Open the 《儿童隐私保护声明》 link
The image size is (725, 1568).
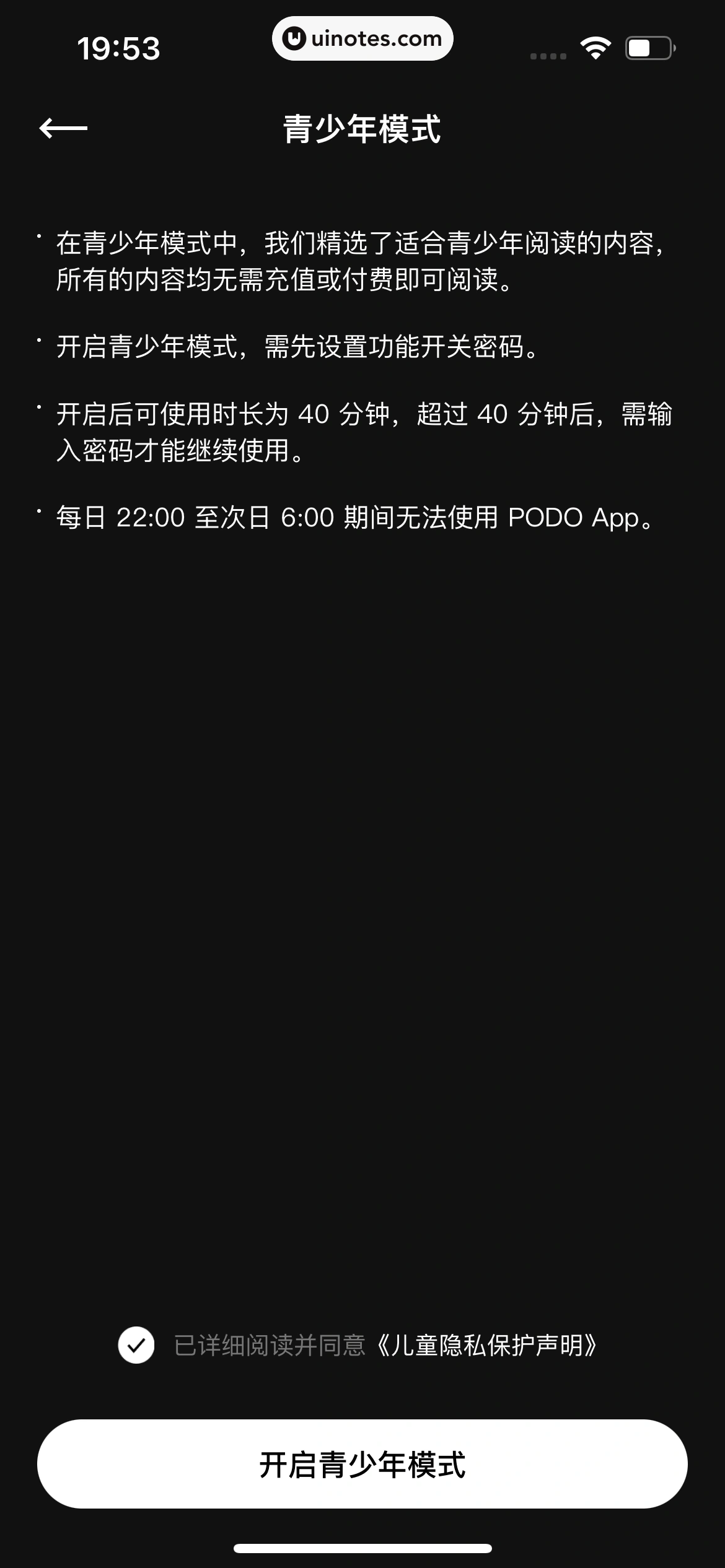tap(485, 1346)
